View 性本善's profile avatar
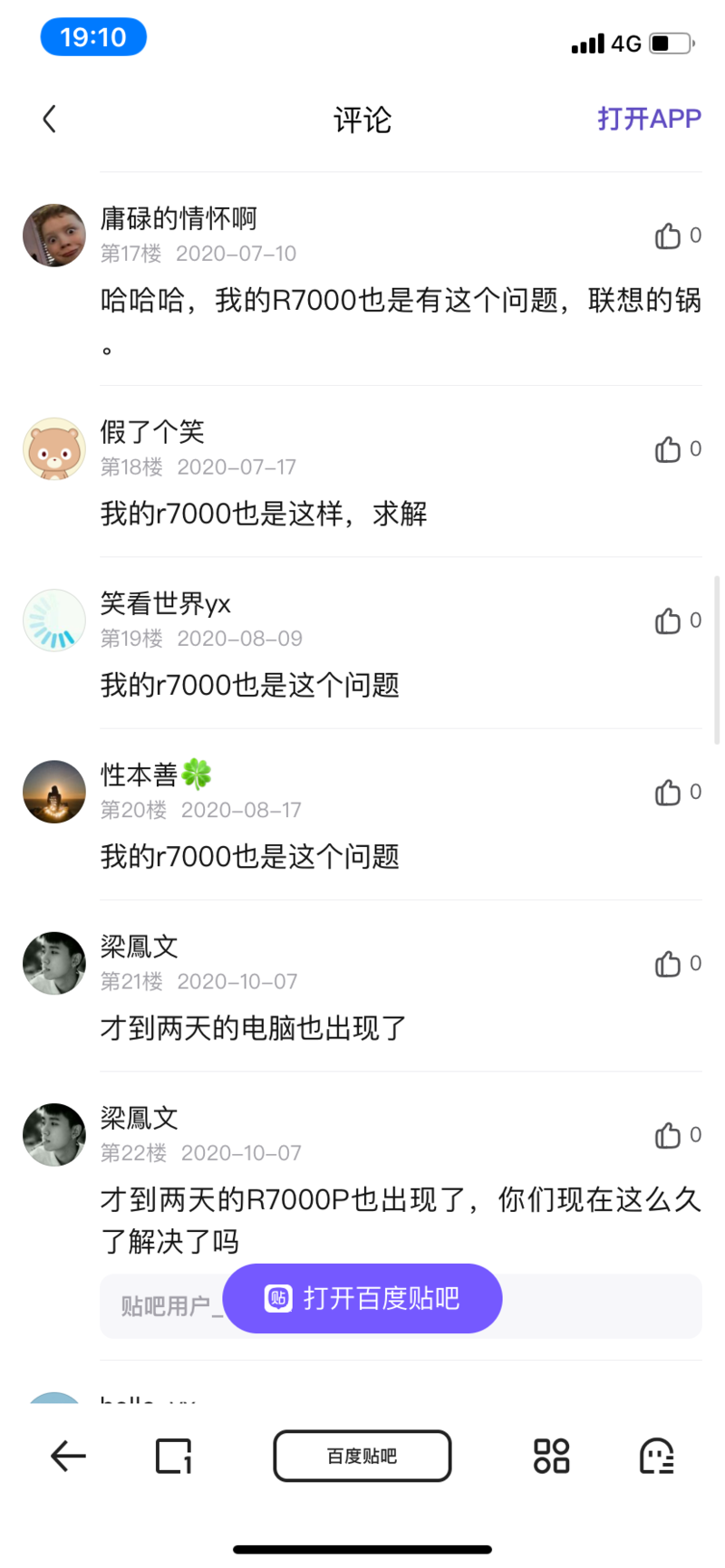The image size is (725, 1568). (x=54, y=792)
